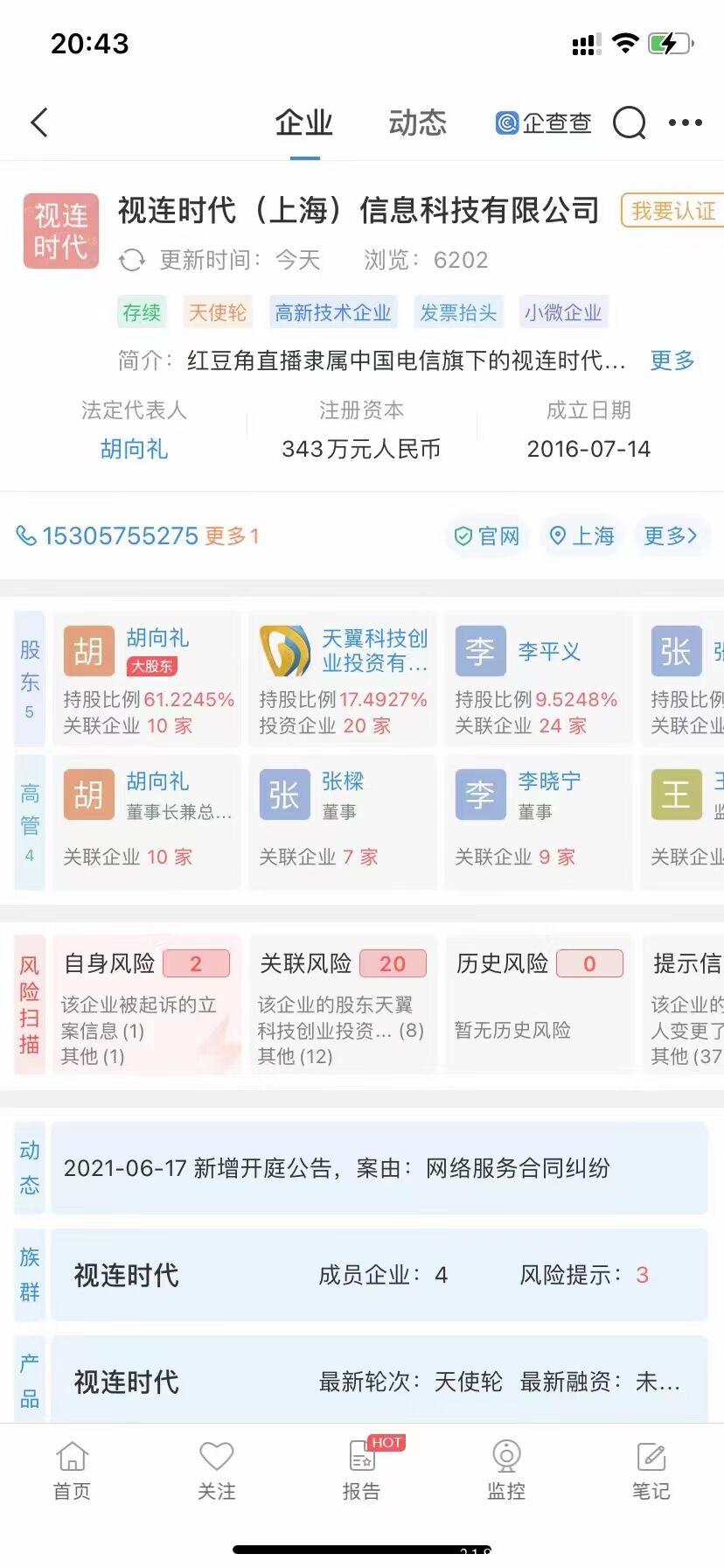Open legal representative 胡向礼 profile link
The height and width of the screenshot is (1568, 724).
tap(133, 449)
